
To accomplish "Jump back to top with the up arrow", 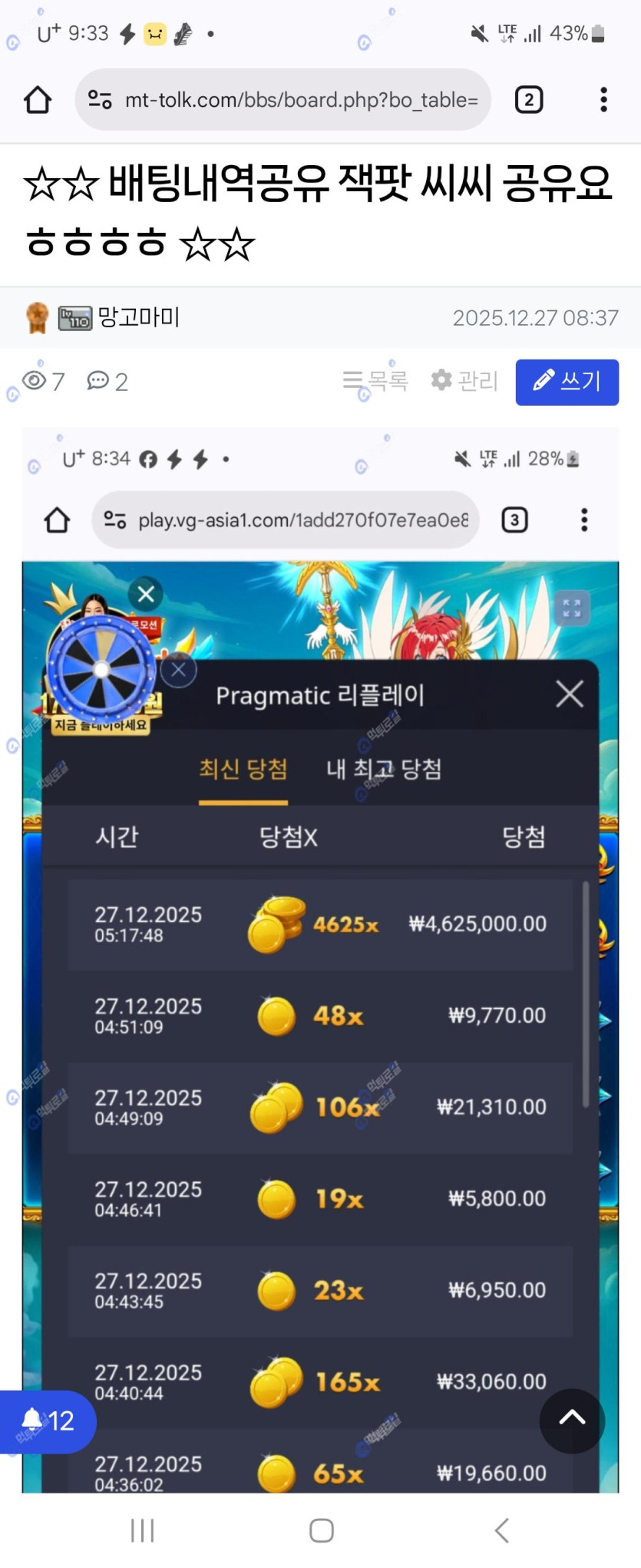I will pyautogui.click(x=572, y=1420).
